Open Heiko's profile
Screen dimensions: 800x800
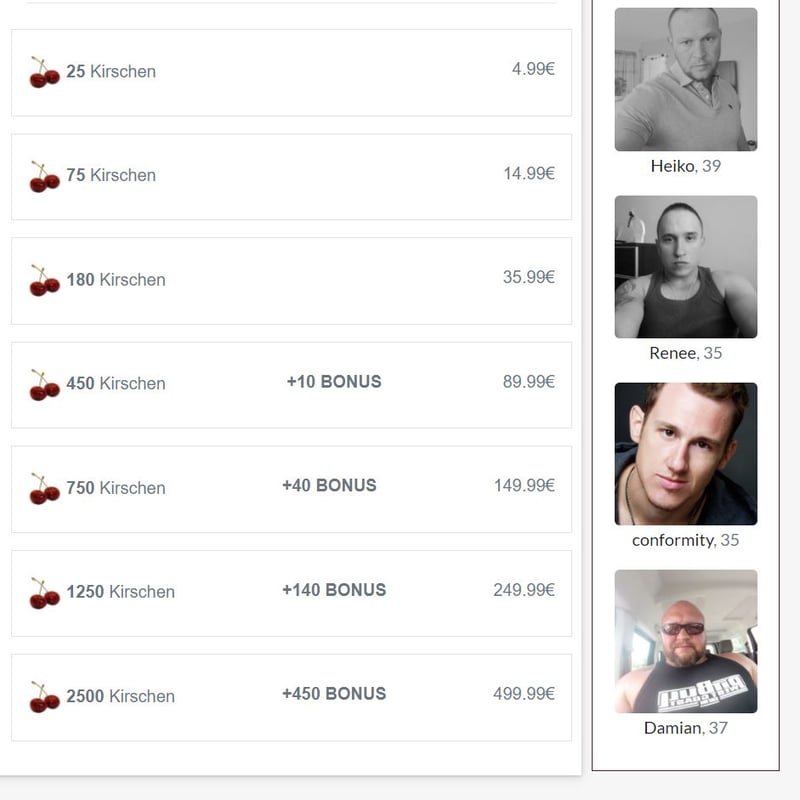point(685,80)
